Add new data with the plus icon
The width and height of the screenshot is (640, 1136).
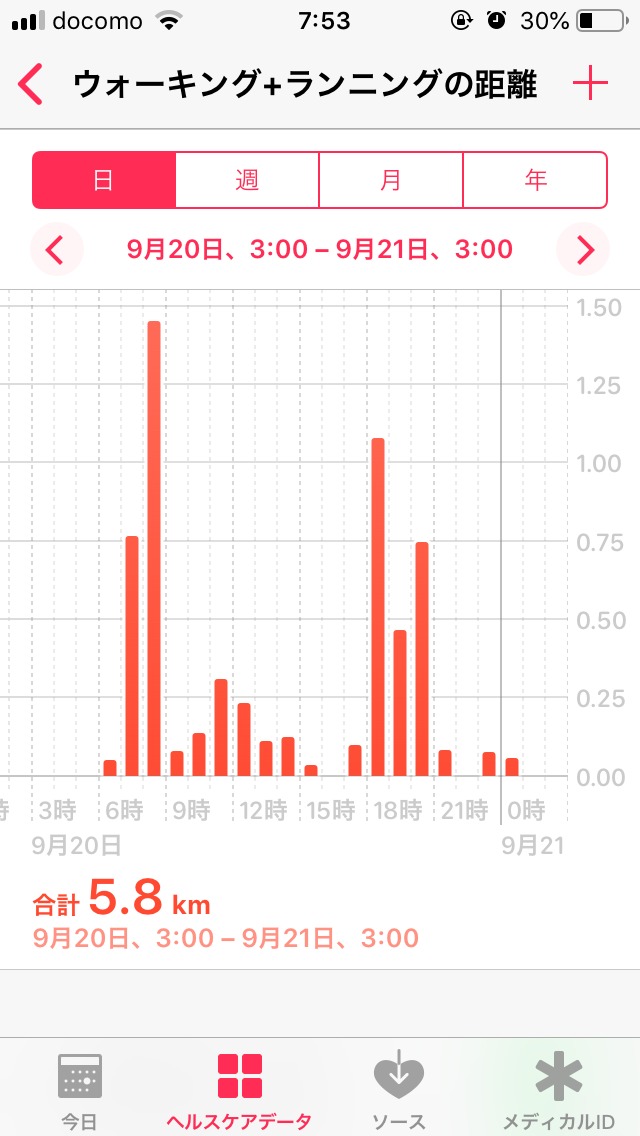point(590,85)
